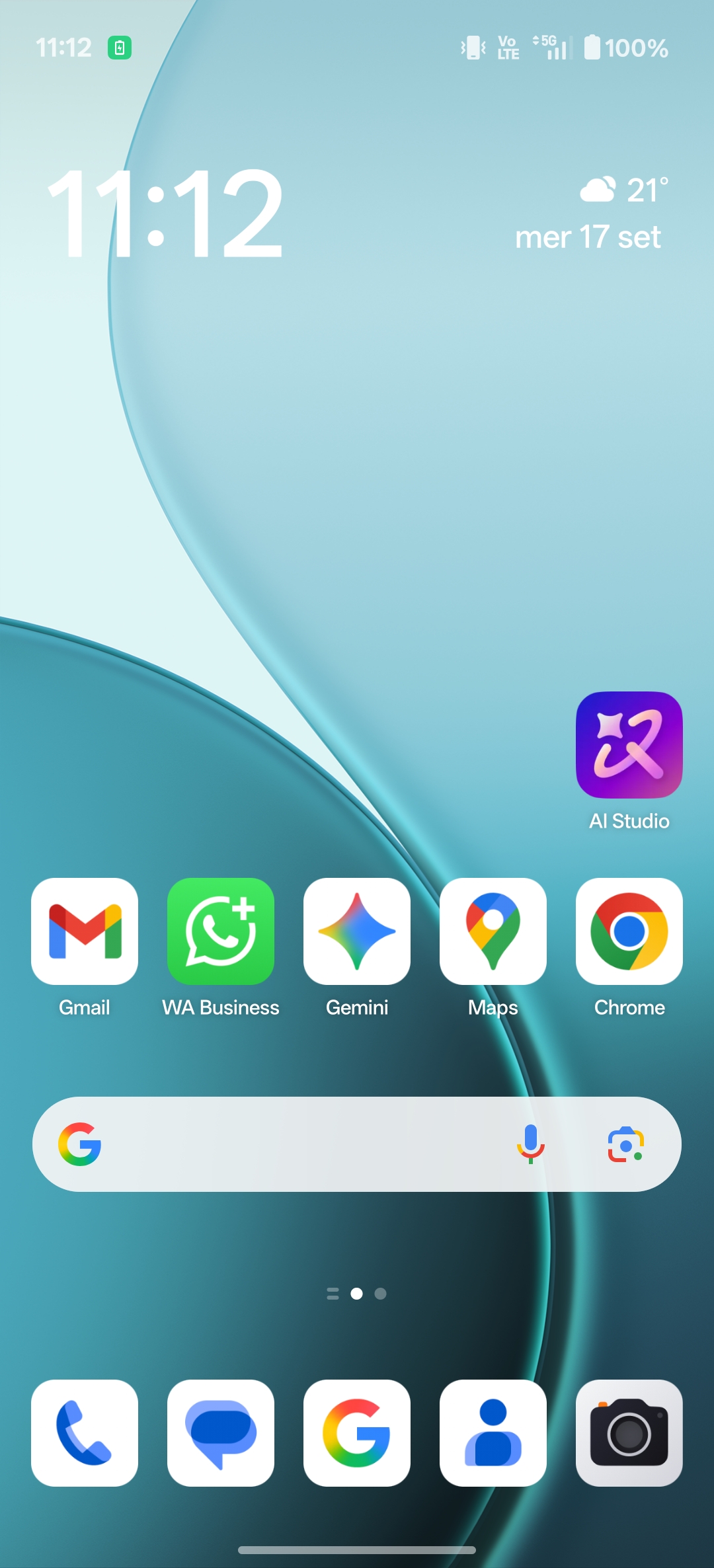Open the Phone dialer in dock
This screenshot has height=1568, width=714.
pos(85,1432)
